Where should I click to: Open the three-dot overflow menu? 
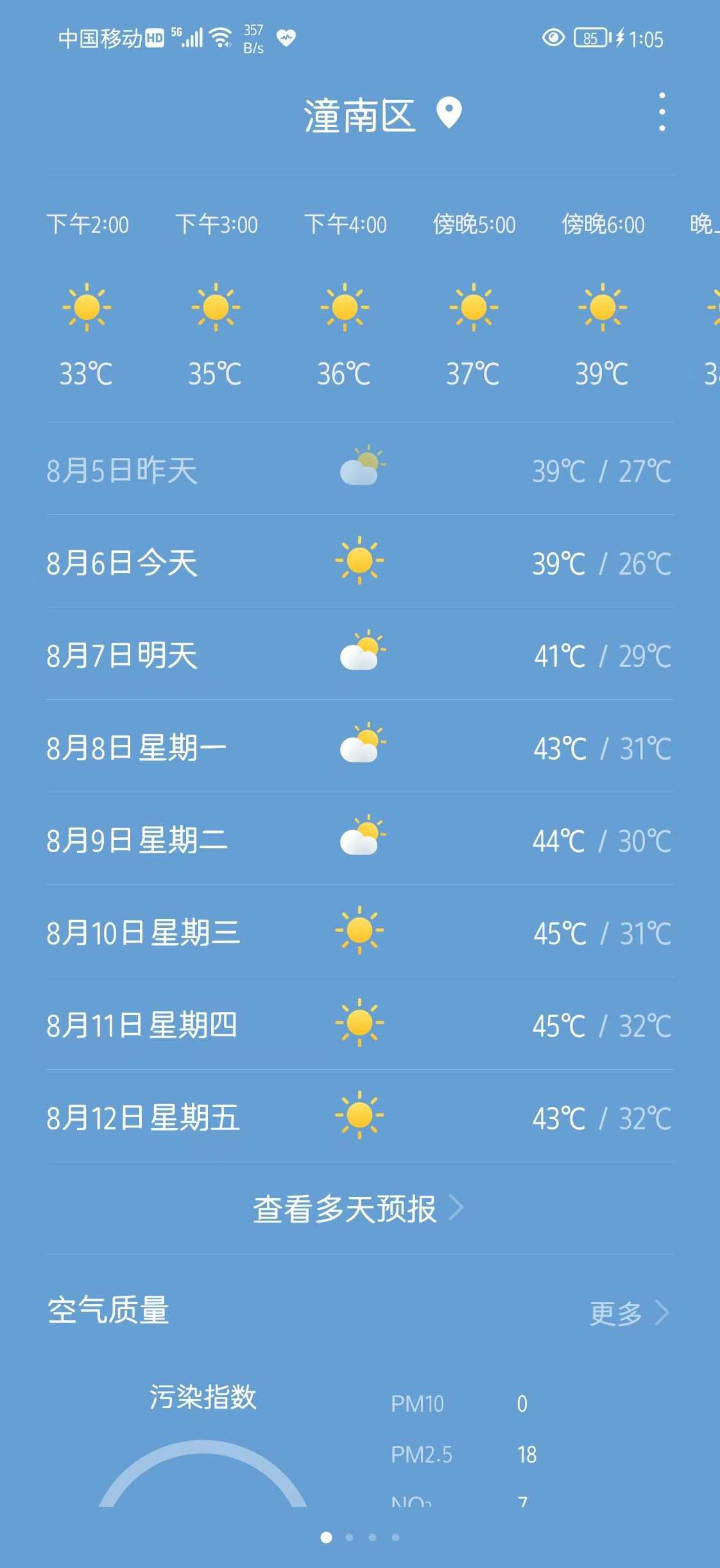pyautogui.click(x=662, y=112)
